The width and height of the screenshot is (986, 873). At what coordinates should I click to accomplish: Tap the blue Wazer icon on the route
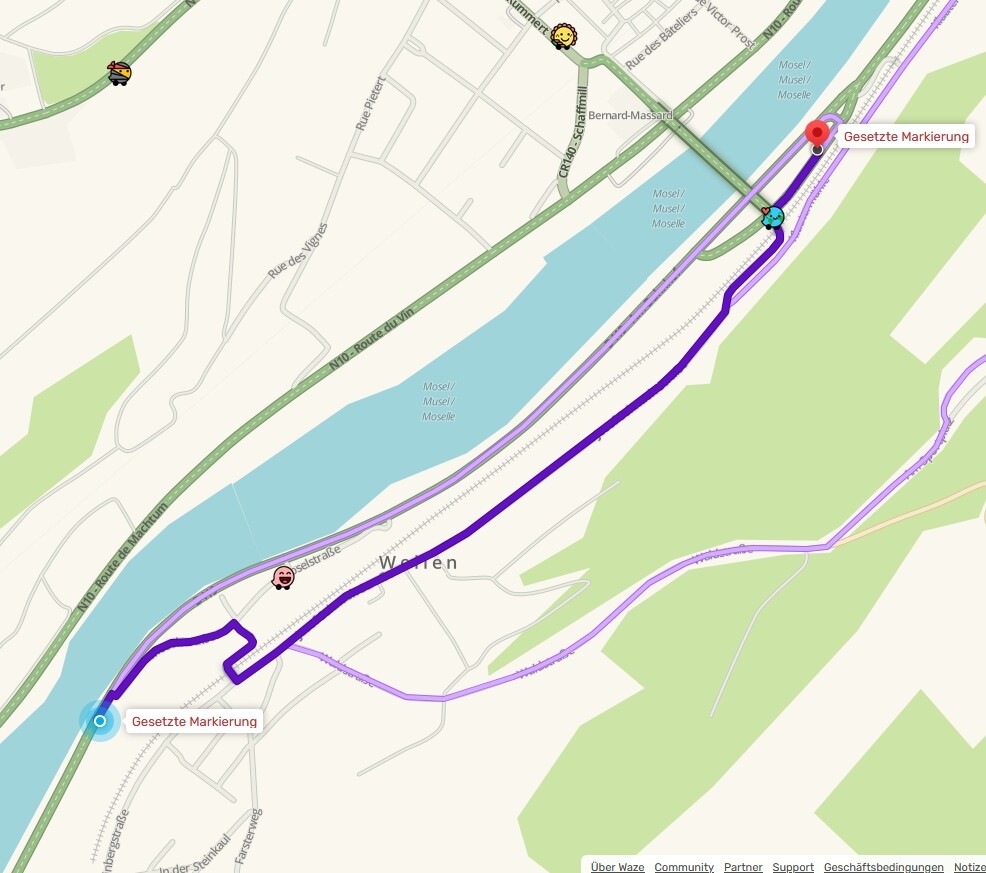pos(773,217)
